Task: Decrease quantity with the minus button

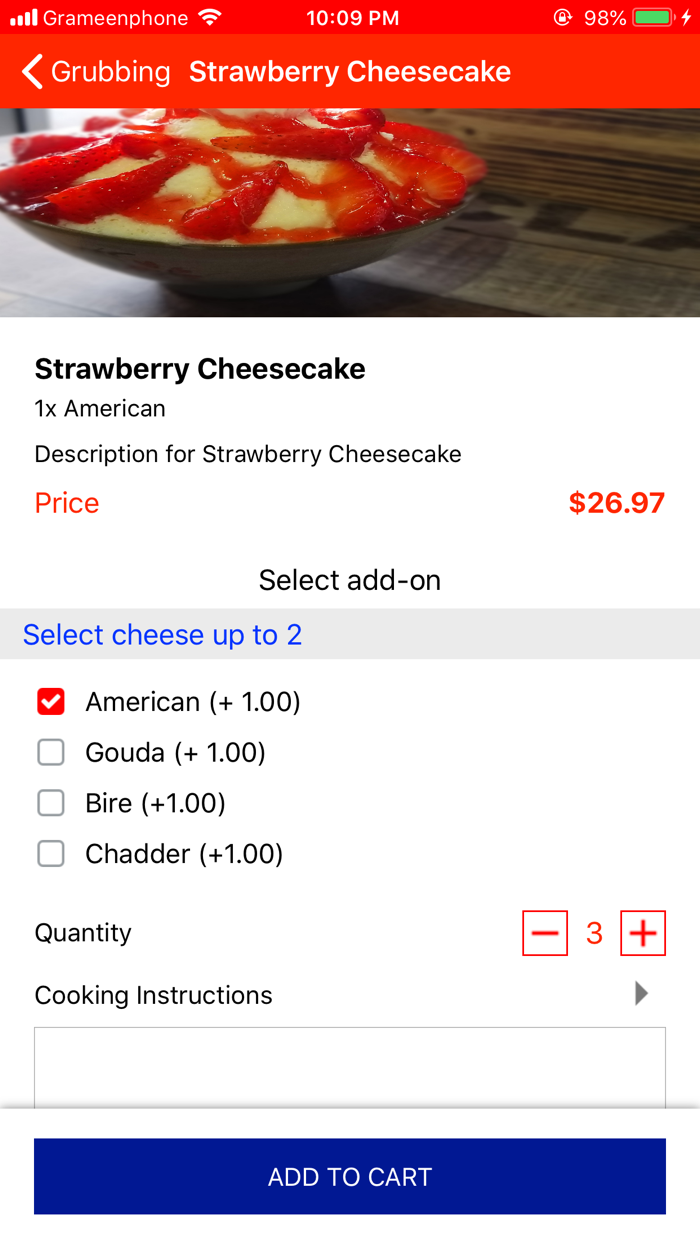Action: (545, 933)
